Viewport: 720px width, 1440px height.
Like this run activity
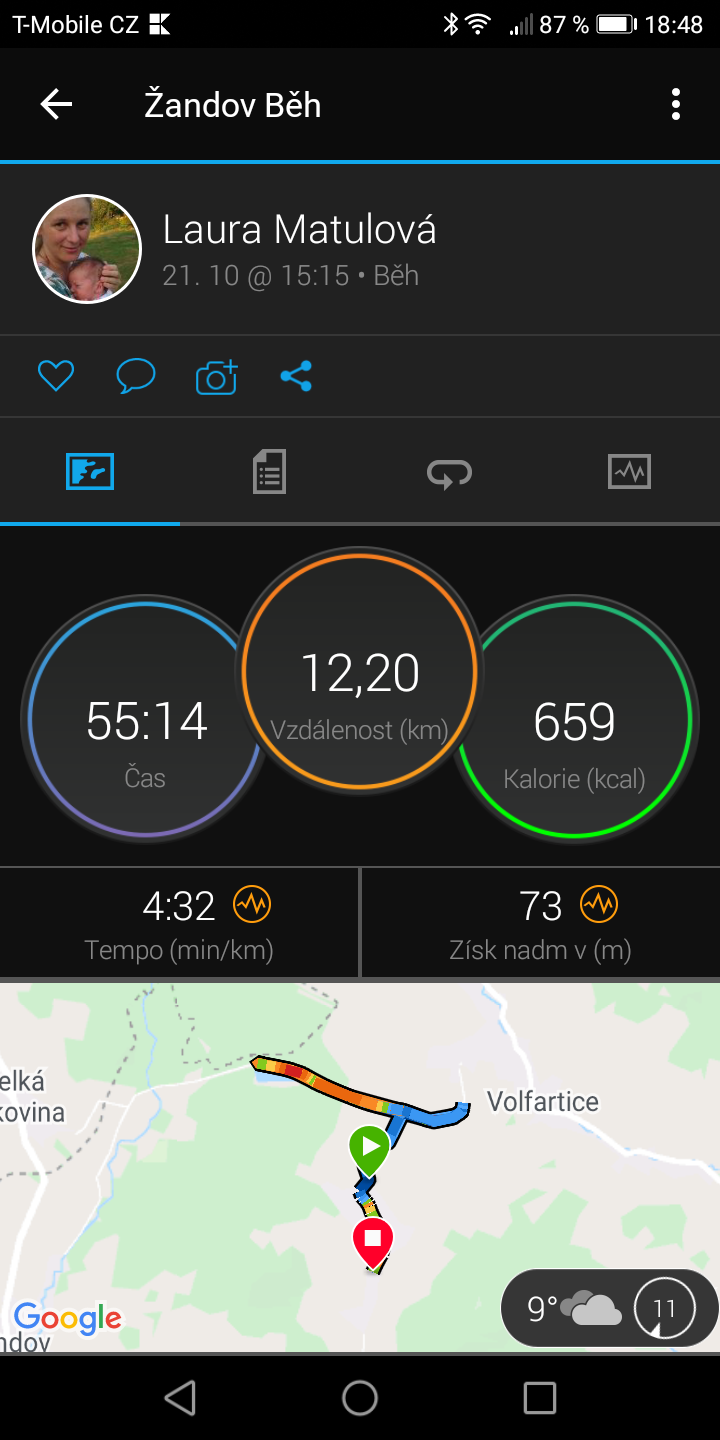(x=56, y=376)
